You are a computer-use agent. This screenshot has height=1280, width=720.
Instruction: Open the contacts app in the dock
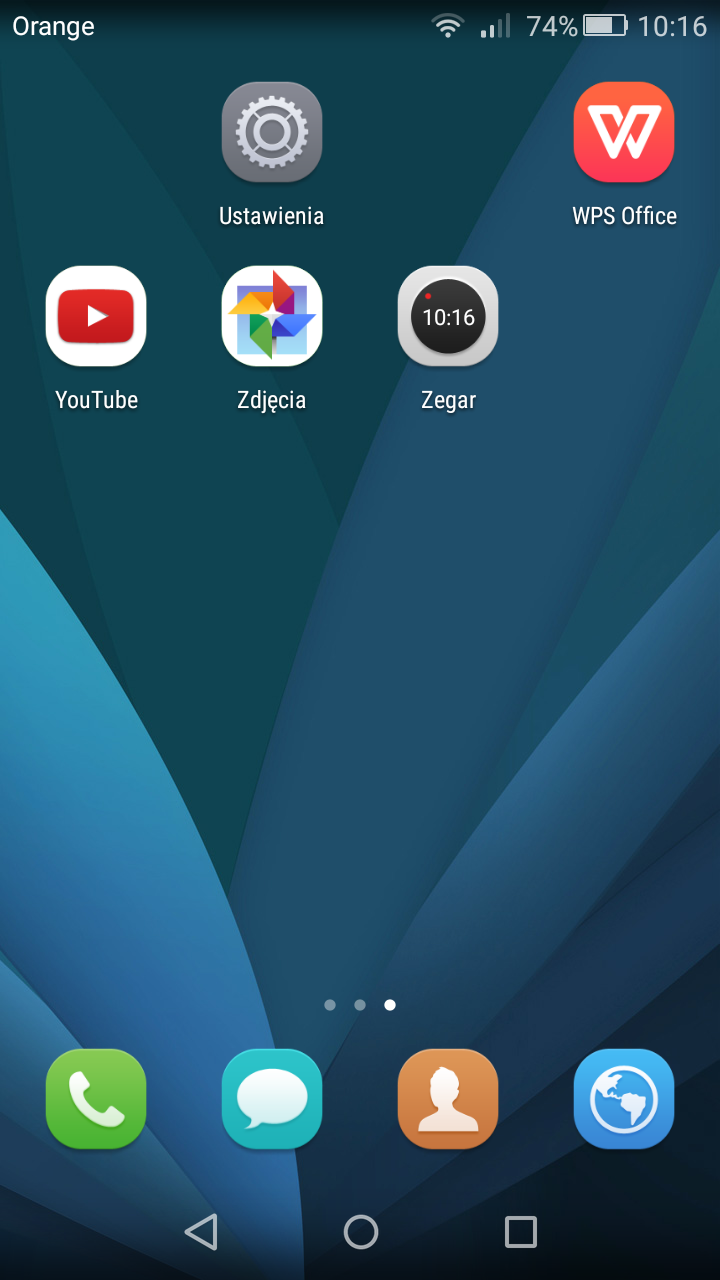point(448,1099)
